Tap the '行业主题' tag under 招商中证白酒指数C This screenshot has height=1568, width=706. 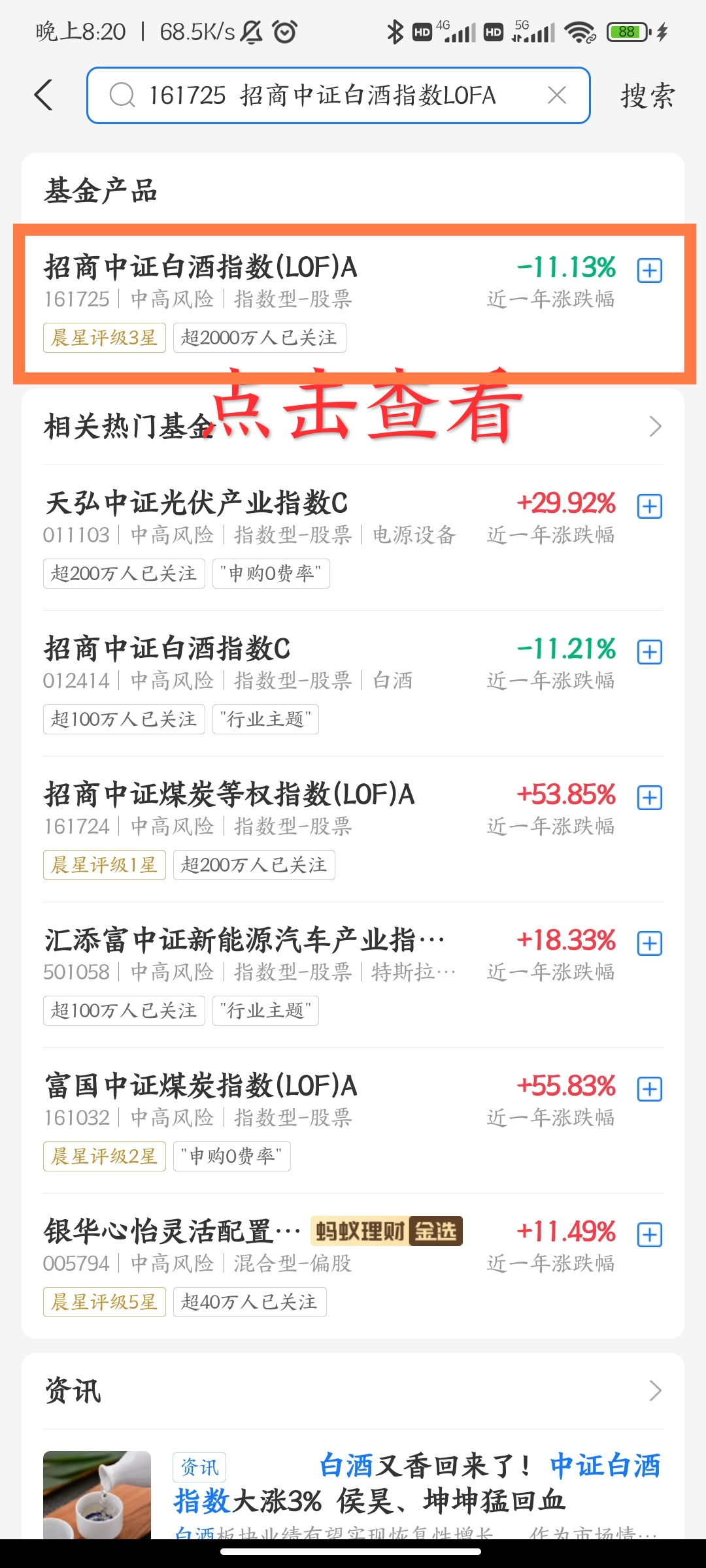point(265,719)
